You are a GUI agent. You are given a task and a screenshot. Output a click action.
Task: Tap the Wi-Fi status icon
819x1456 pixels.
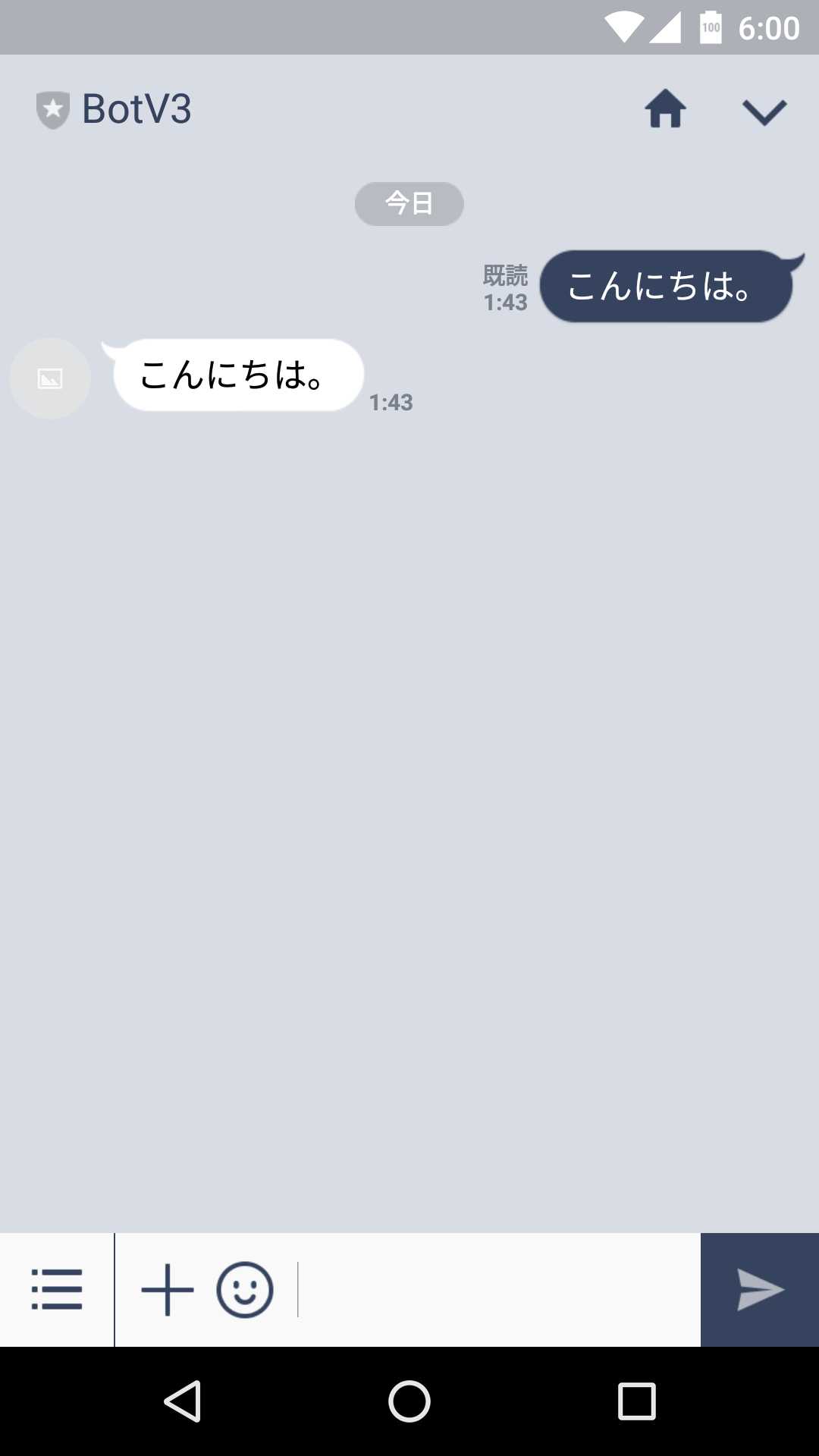click(x=623, y=29)
